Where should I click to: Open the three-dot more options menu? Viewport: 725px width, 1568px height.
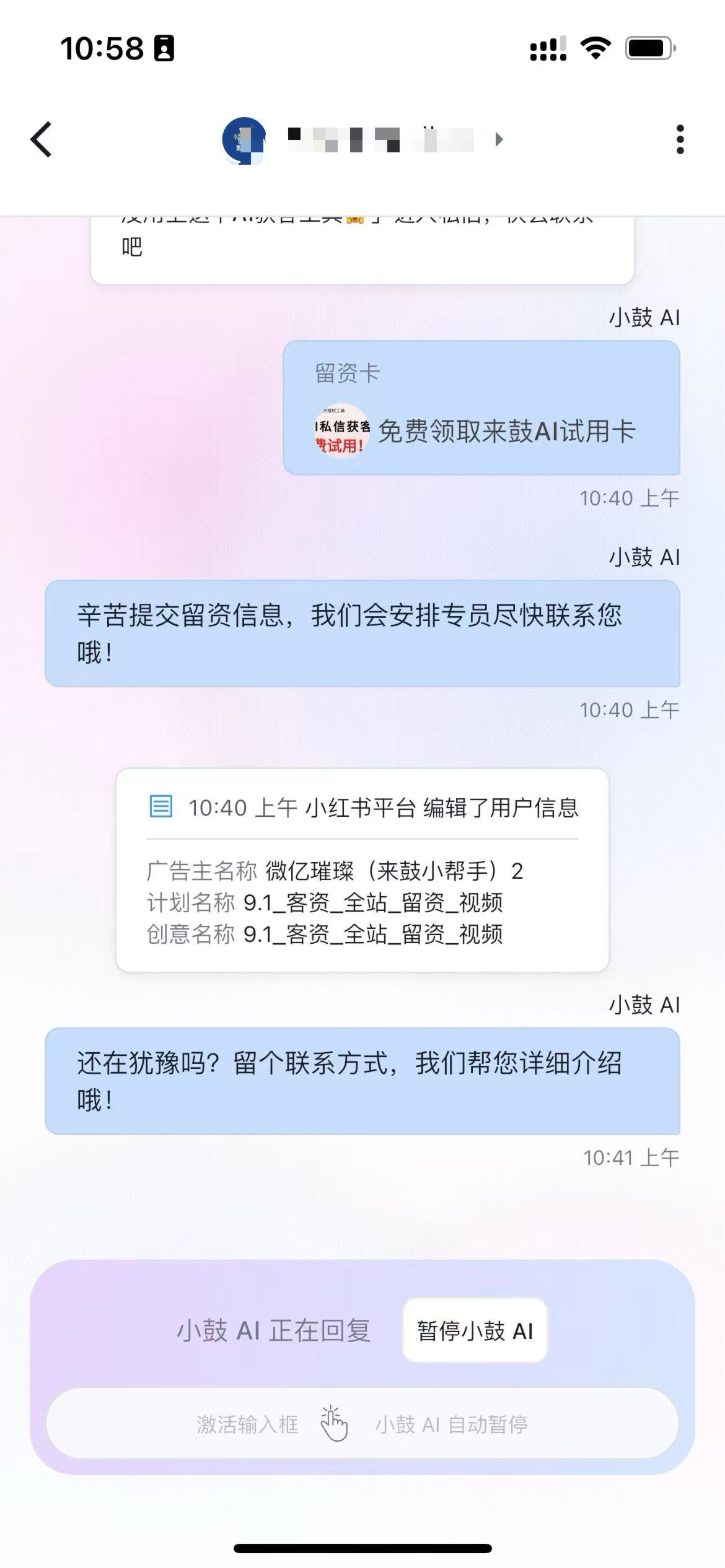tap(682, 139)
